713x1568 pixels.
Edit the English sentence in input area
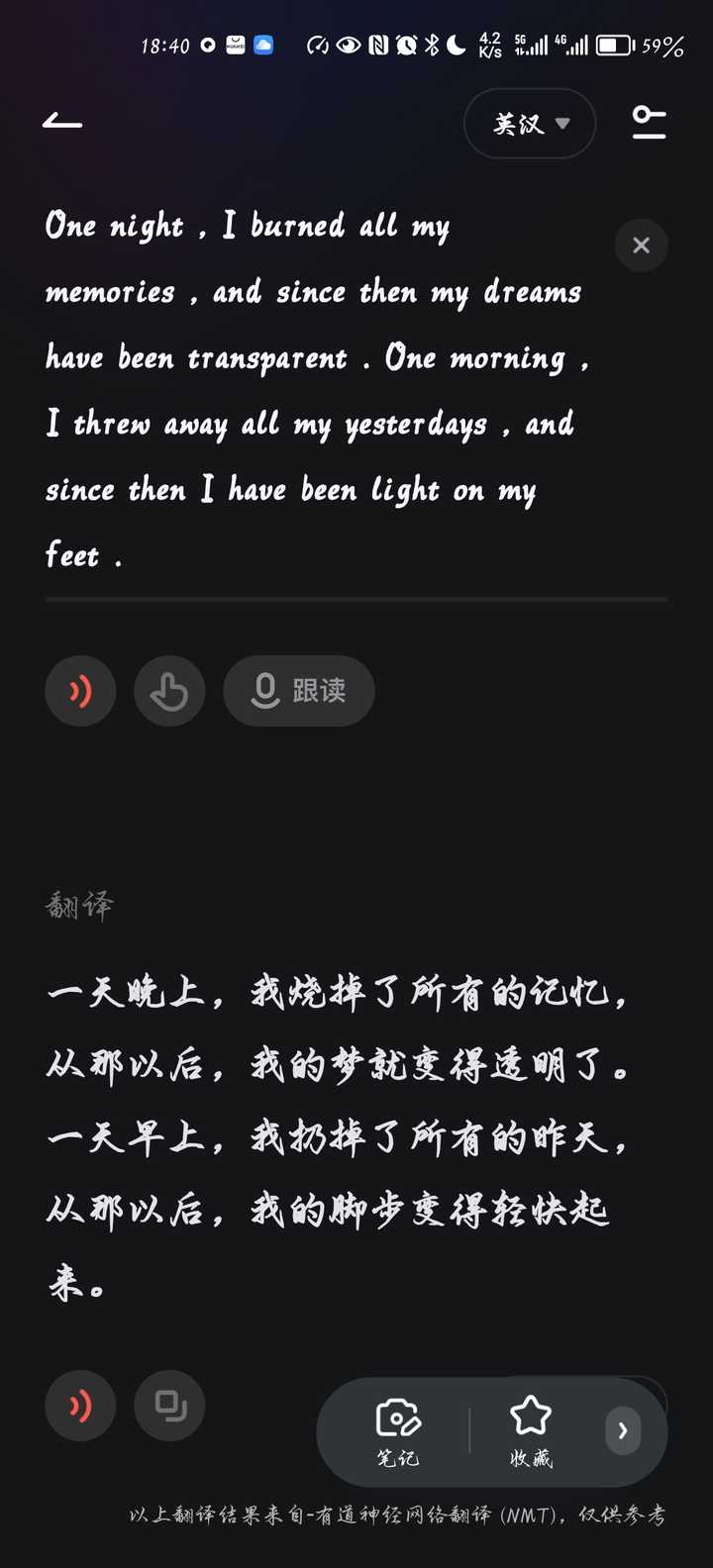(x=317, y=390)
